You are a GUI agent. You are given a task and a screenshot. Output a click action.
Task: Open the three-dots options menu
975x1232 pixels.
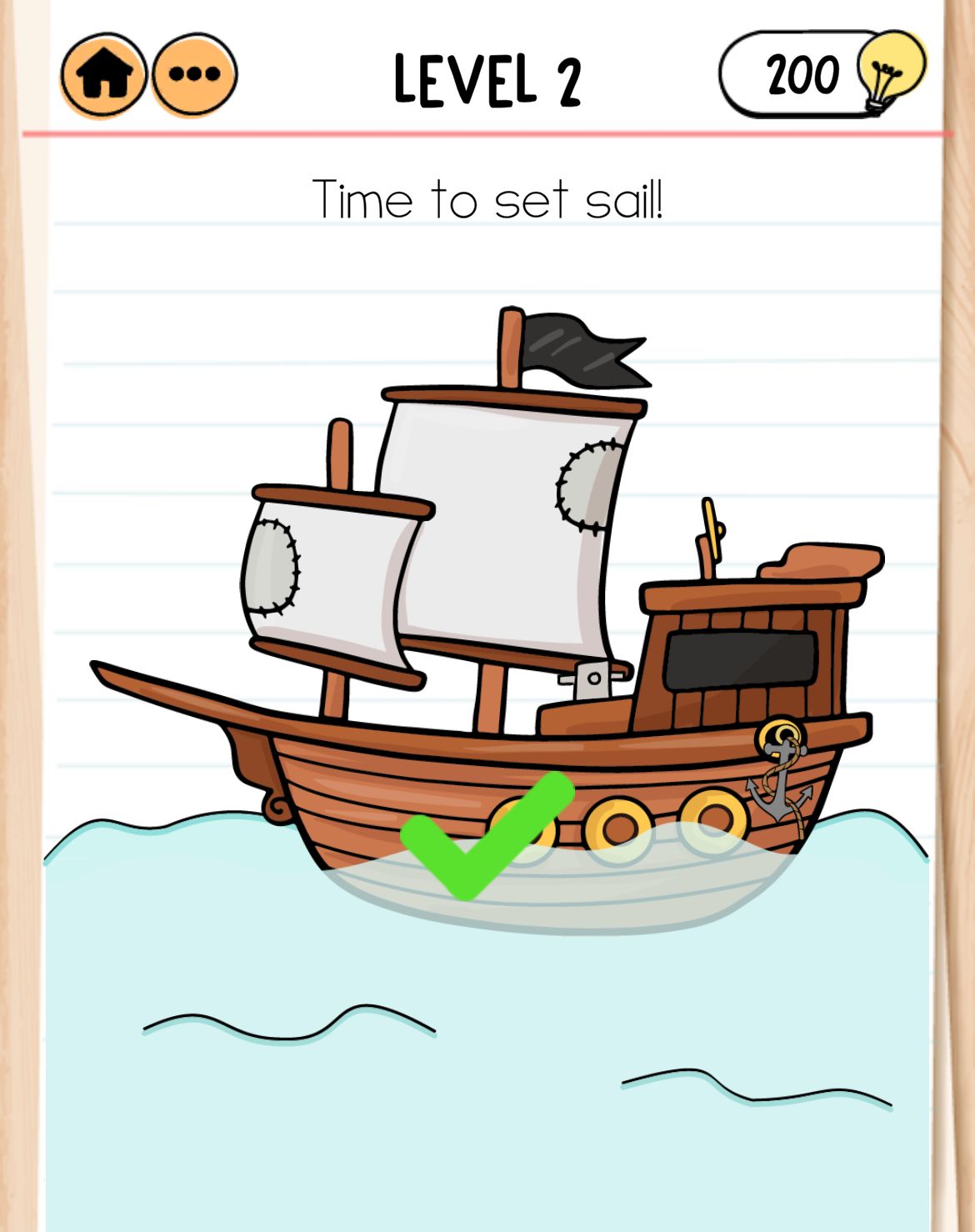click(195, 75)
